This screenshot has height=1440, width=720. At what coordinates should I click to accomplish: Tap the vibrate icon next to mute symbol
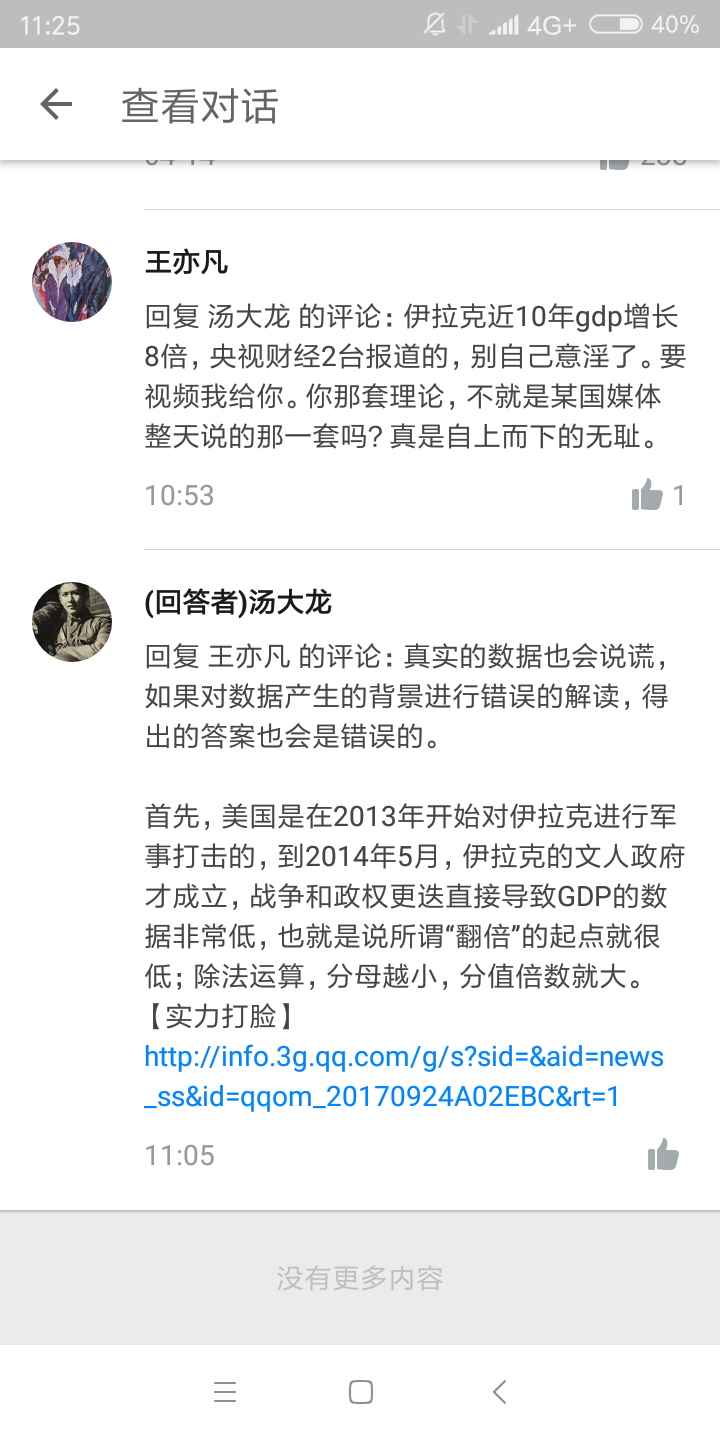pos(465,25)
